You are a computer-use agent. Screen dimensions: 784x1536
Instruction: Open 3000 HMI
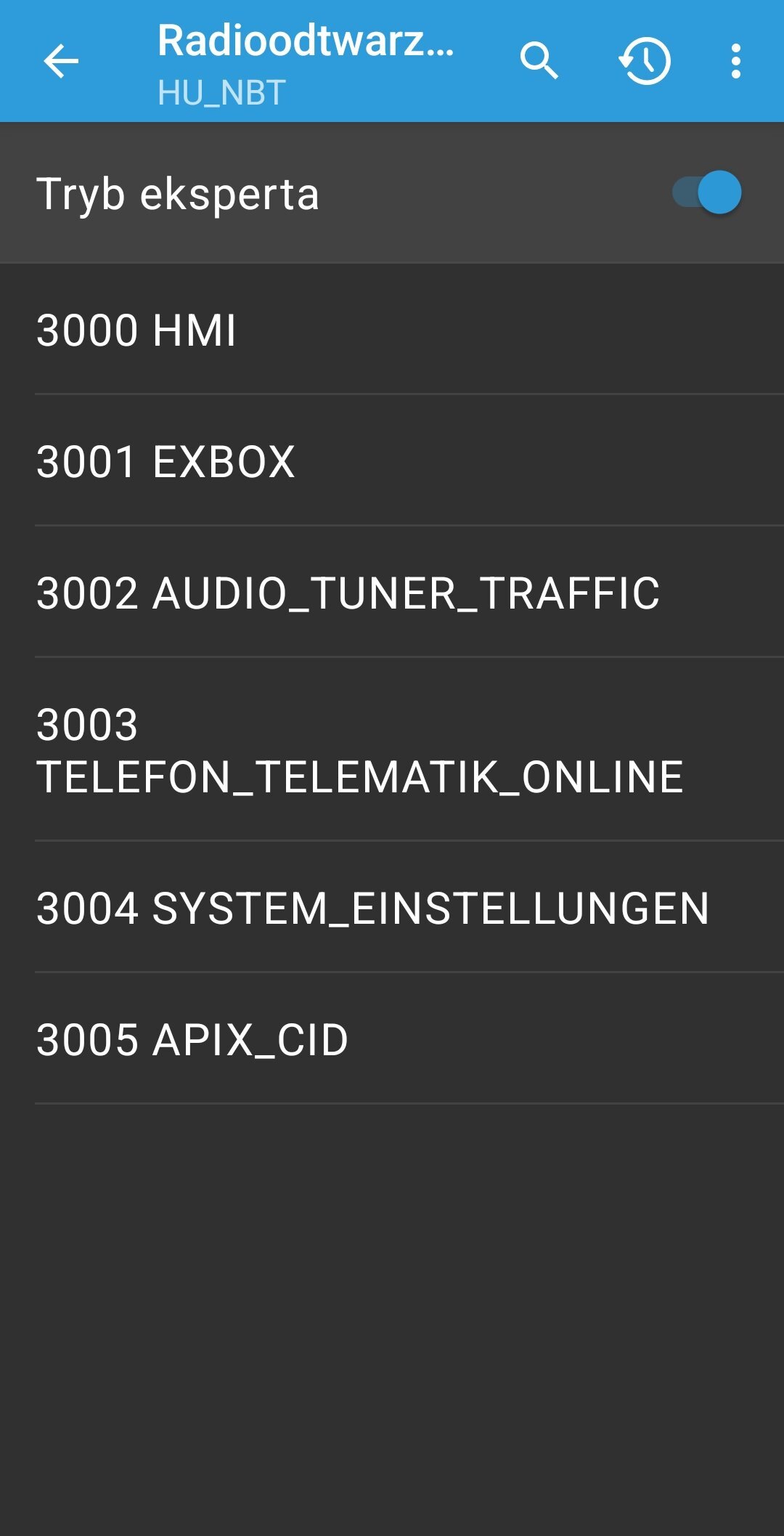(392, 330)
